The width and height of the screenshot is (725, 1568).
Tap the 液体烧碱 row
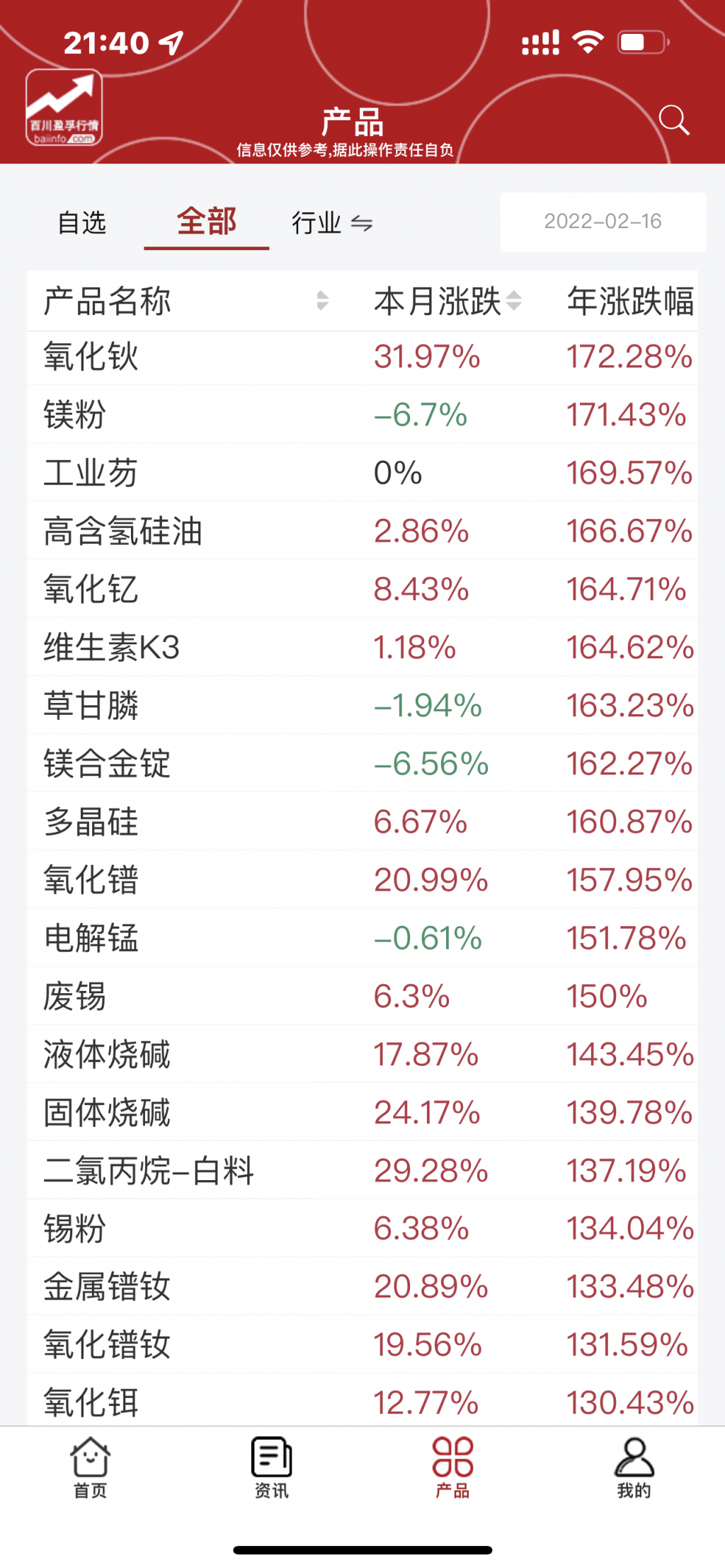[362, 1054]
